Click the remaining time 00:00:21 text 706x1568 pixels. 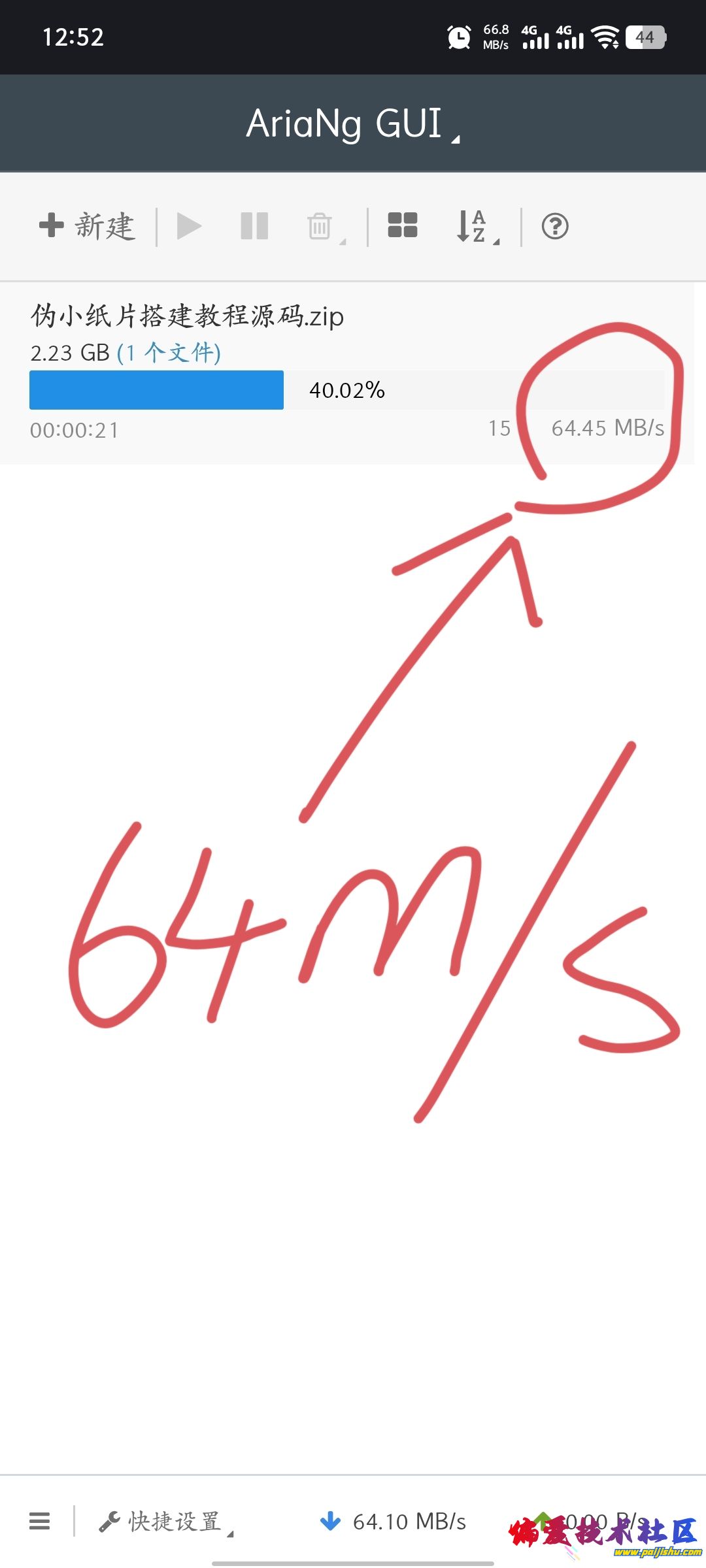(75, 430)
